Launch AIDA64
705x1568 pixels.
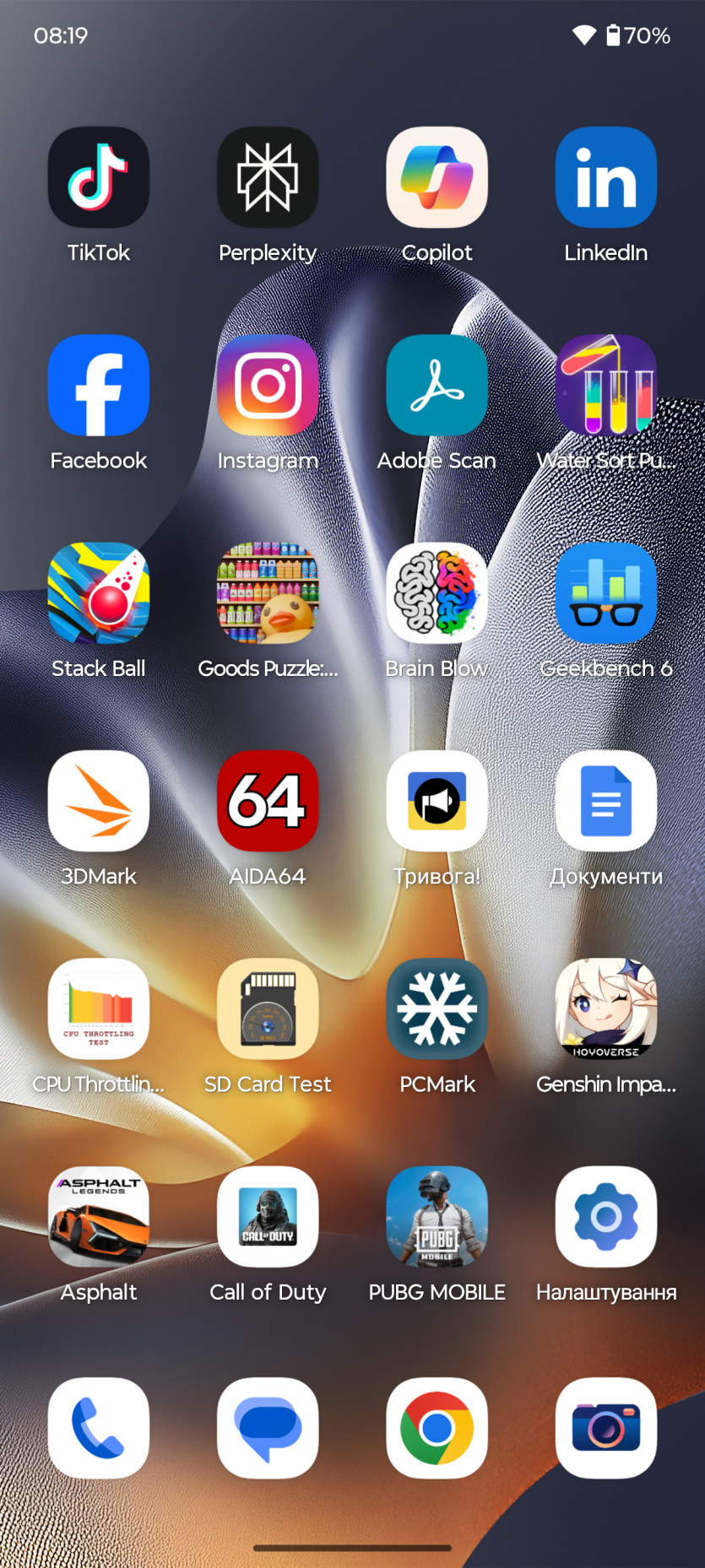(268, 801)
